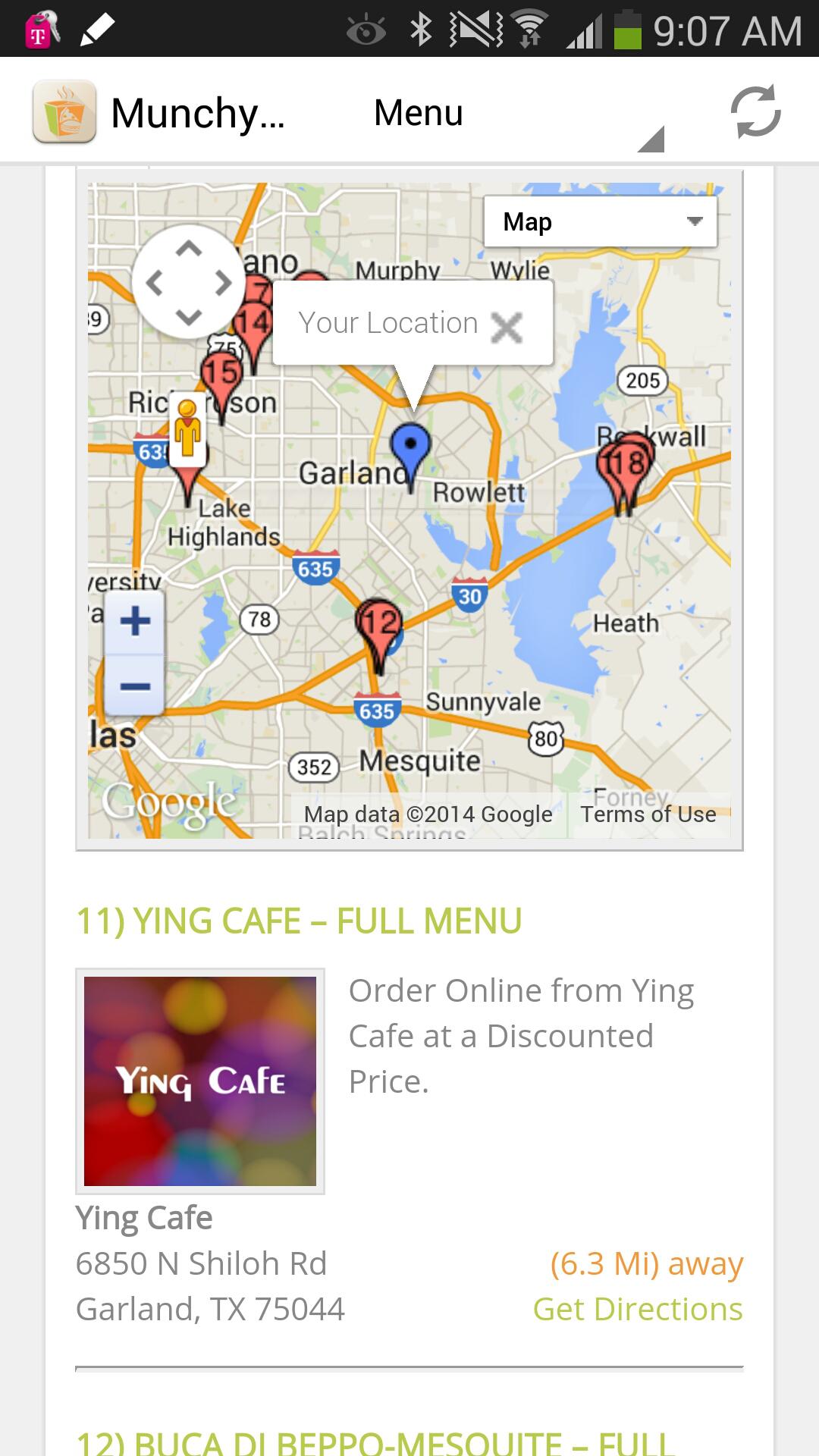Open Buca di Beppo-Mesquite full menu
This screenshot has height=1456, width=819.
pyautogui.click(x=375, y=1441)
